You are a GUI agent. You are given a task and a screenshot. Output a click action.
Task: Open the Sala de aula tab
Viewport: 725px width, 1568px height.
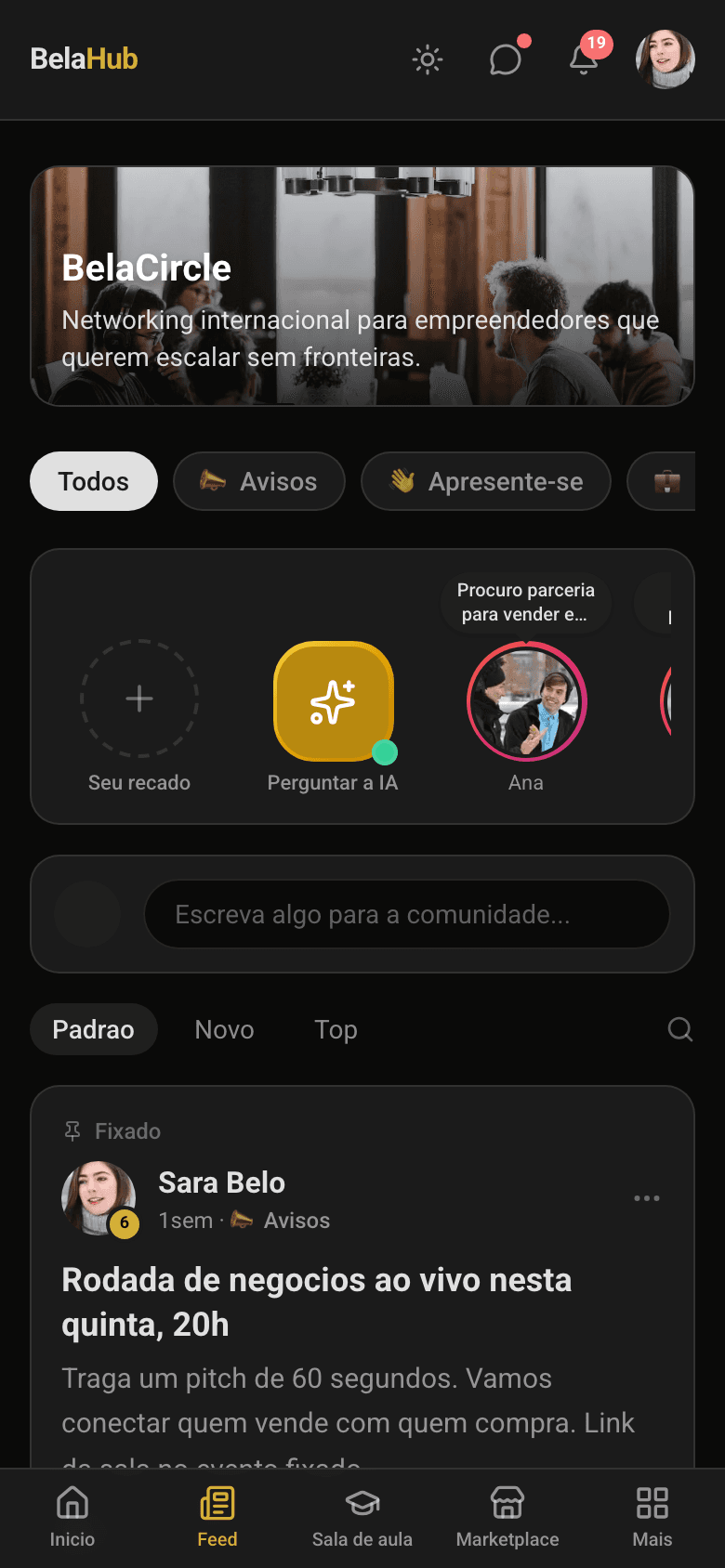click(362, 1518)
